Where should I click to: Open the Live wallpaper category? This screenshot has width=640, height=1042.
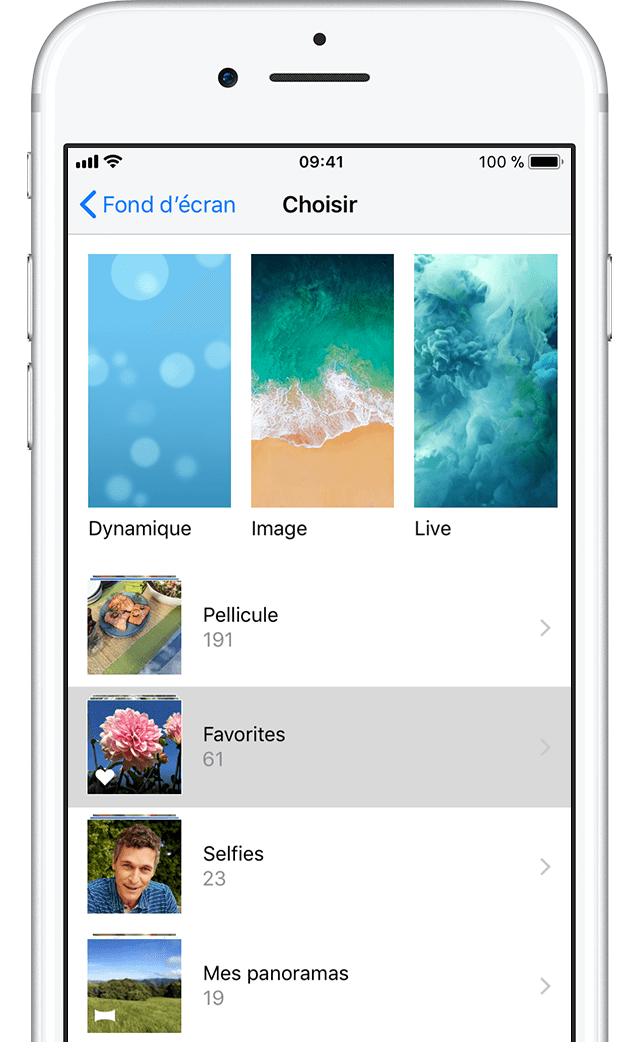point(485,381)
